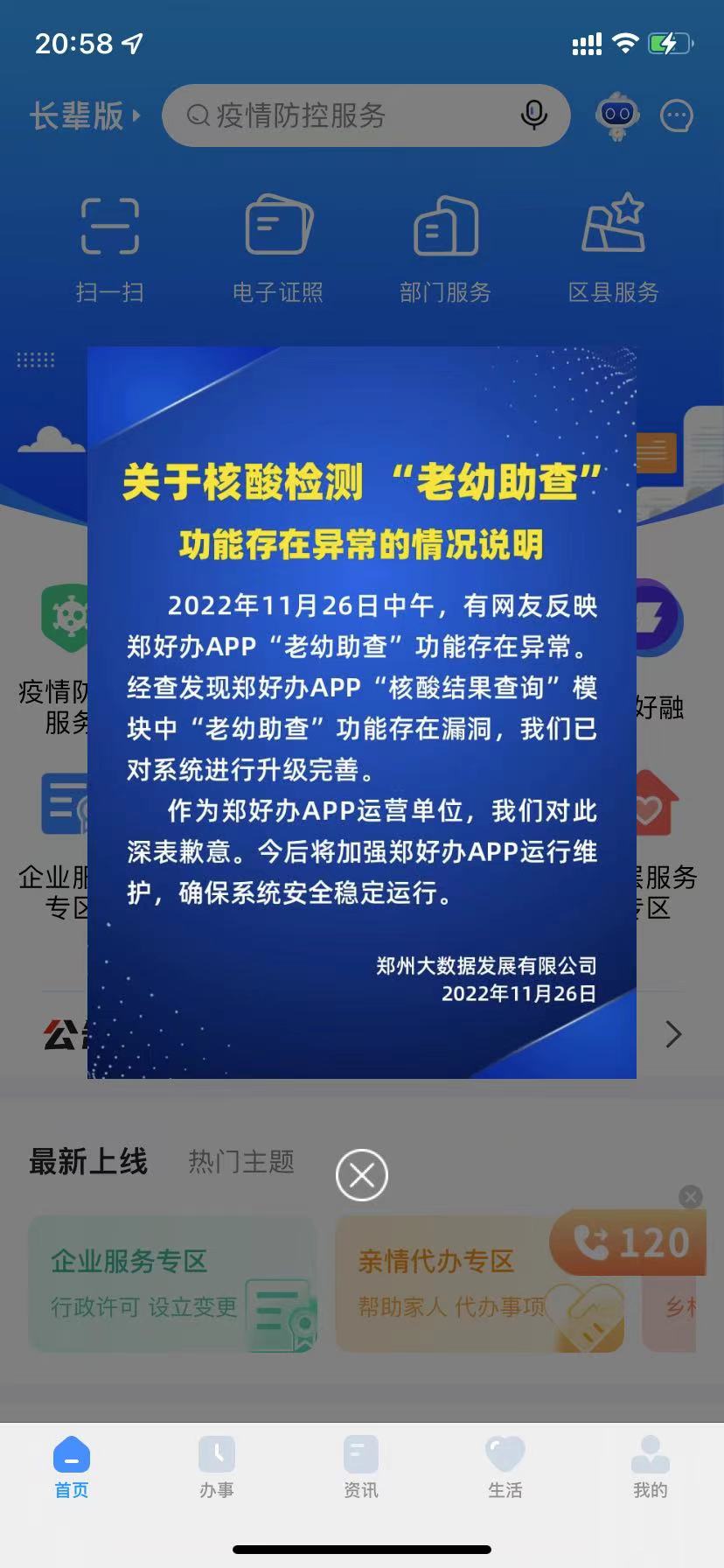This screenshot has height=1568, width=724.
Task: Open the 疫情防控服务 search box
Action: pos(350,115)
